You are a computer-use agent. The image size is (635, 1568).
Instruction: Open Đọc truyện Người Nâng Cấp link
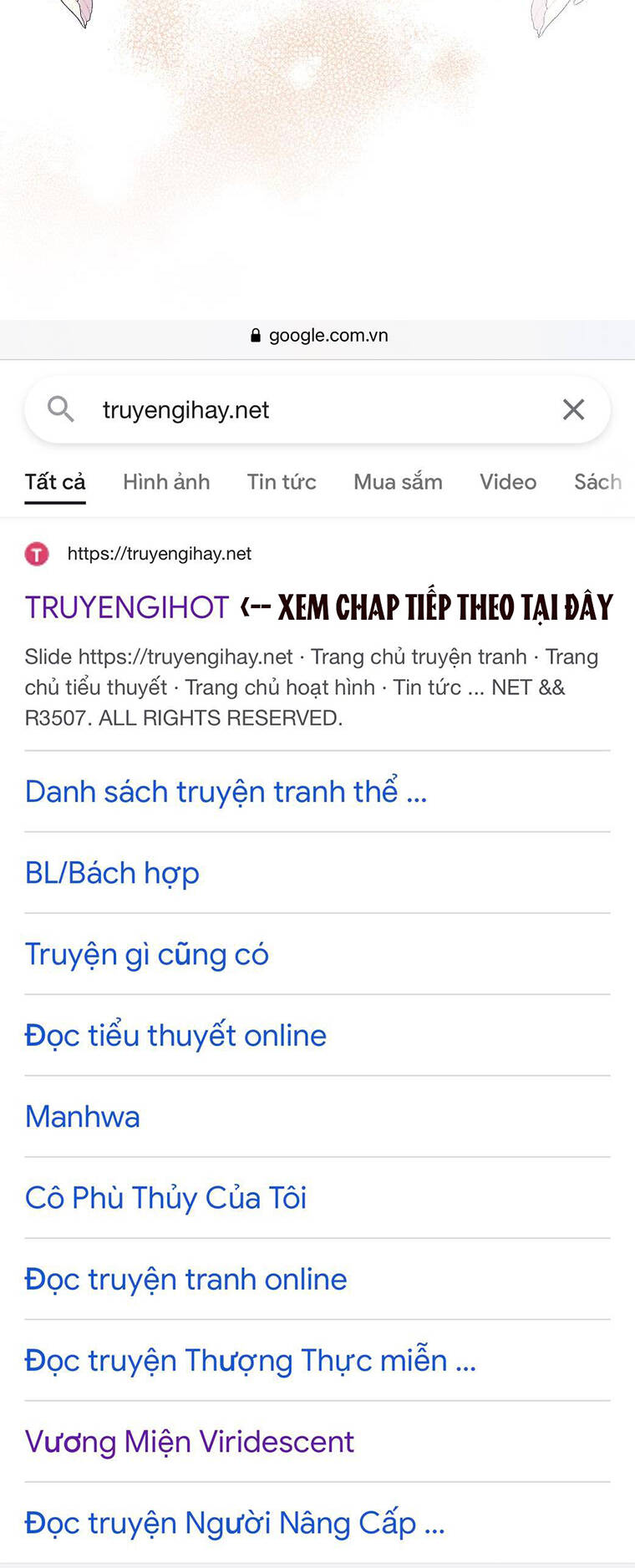tap(234, 1523)
